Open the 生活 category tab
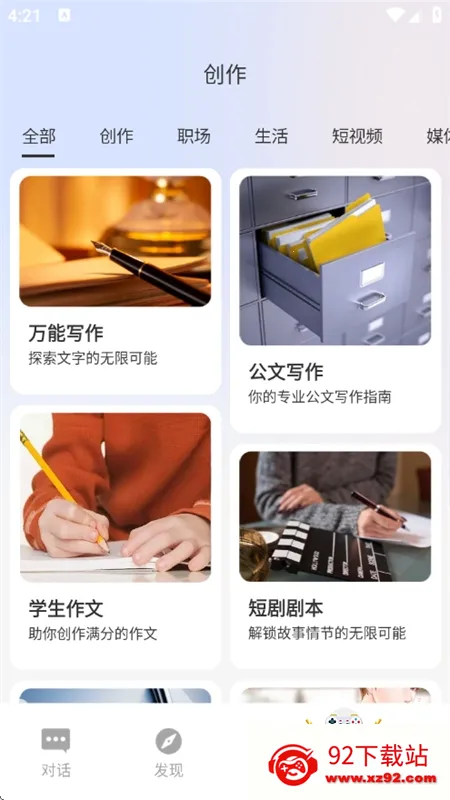 coord(271,137)
